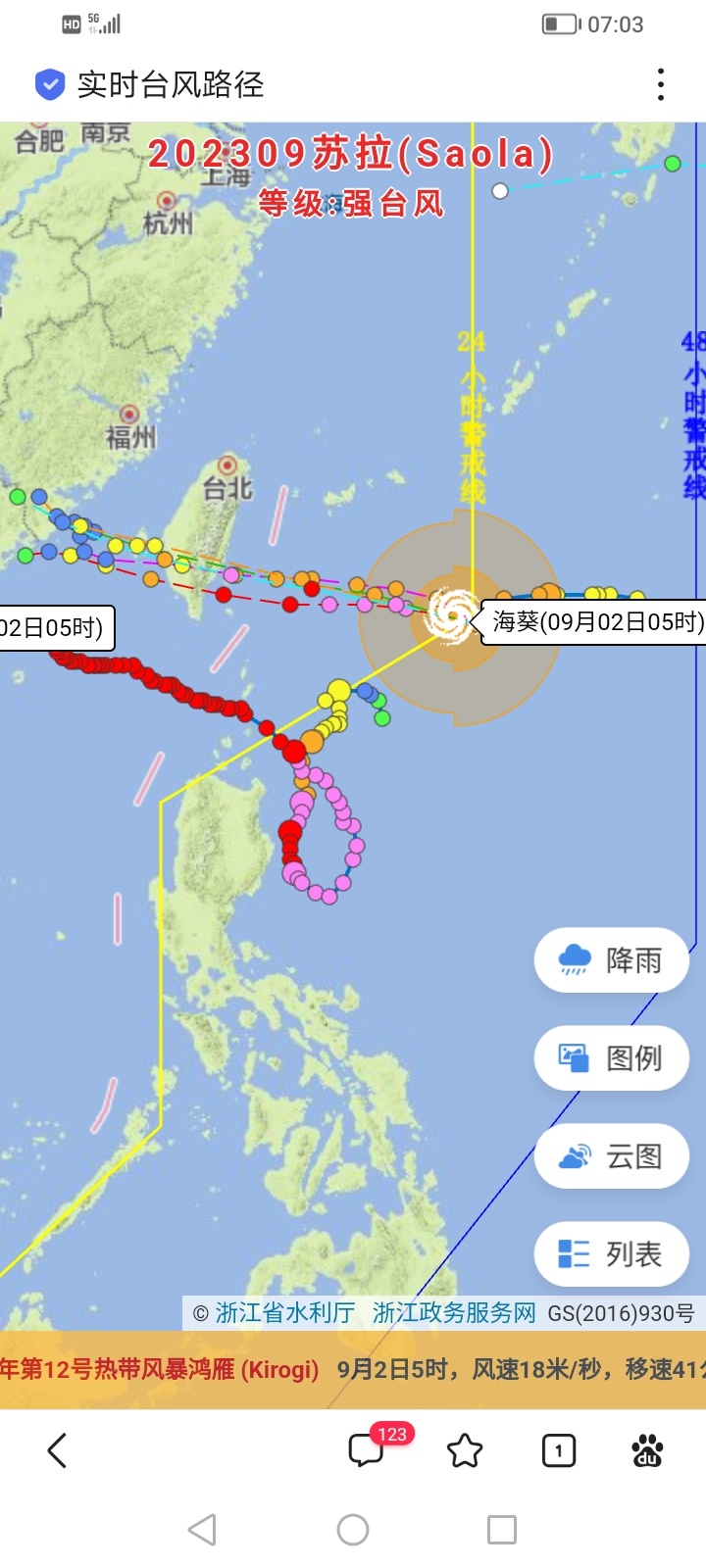Open the 图例 map legend

pos(612,1058)
